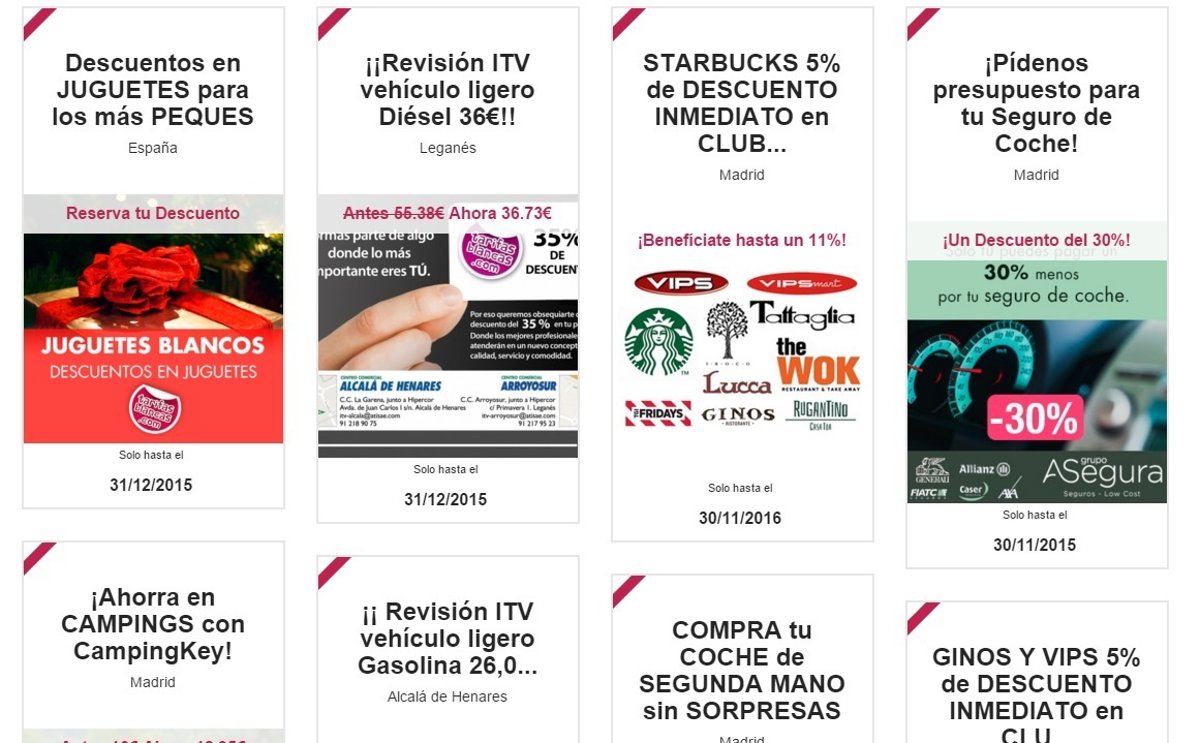Open the Descuentos en JUGUETES offer card
The width and height of the screenshot is (1200, 743).
tap(153, 90)
